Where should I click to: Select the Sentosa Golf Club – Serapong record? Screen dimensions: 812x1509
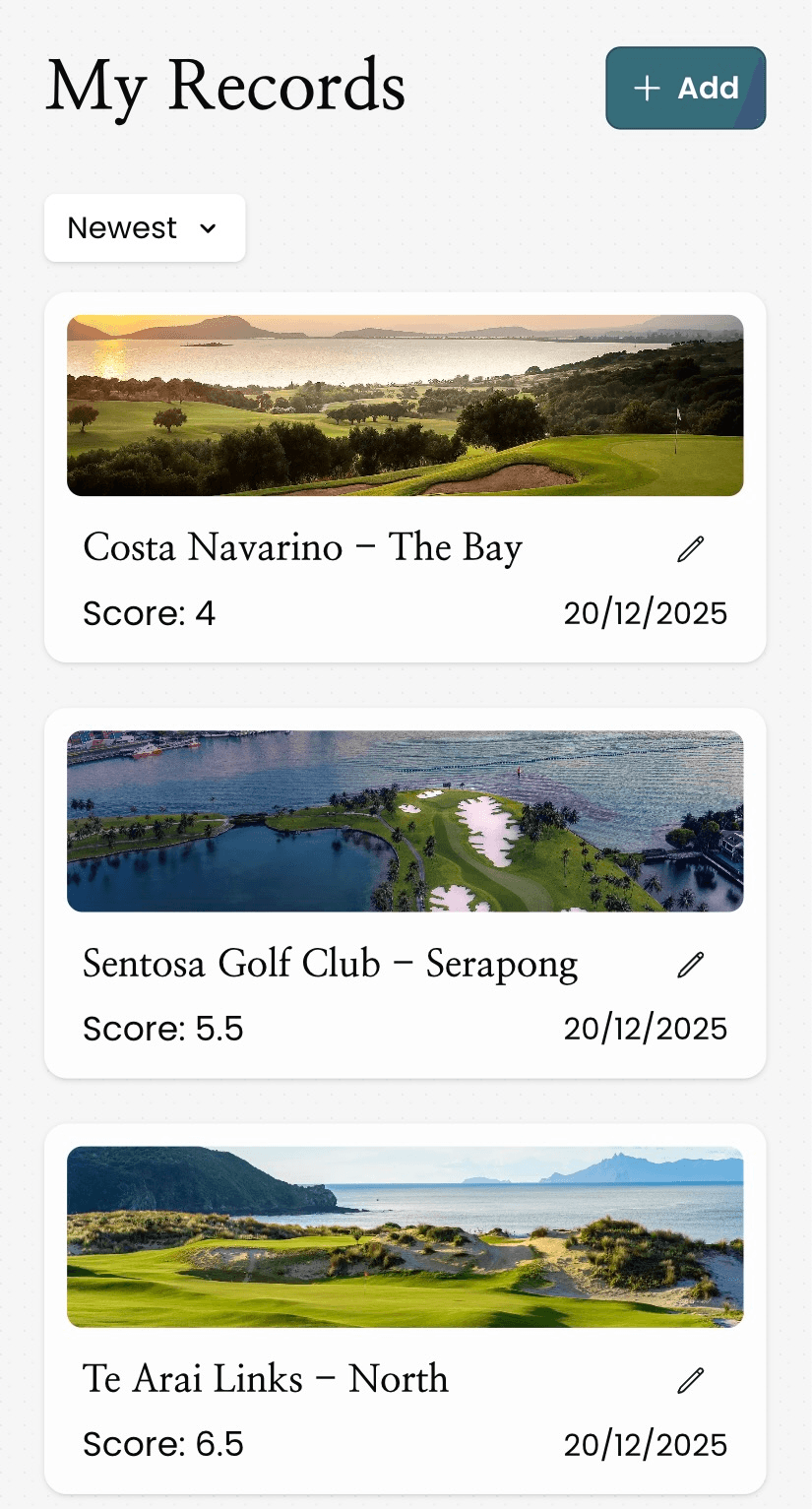(x=330, y=964)
